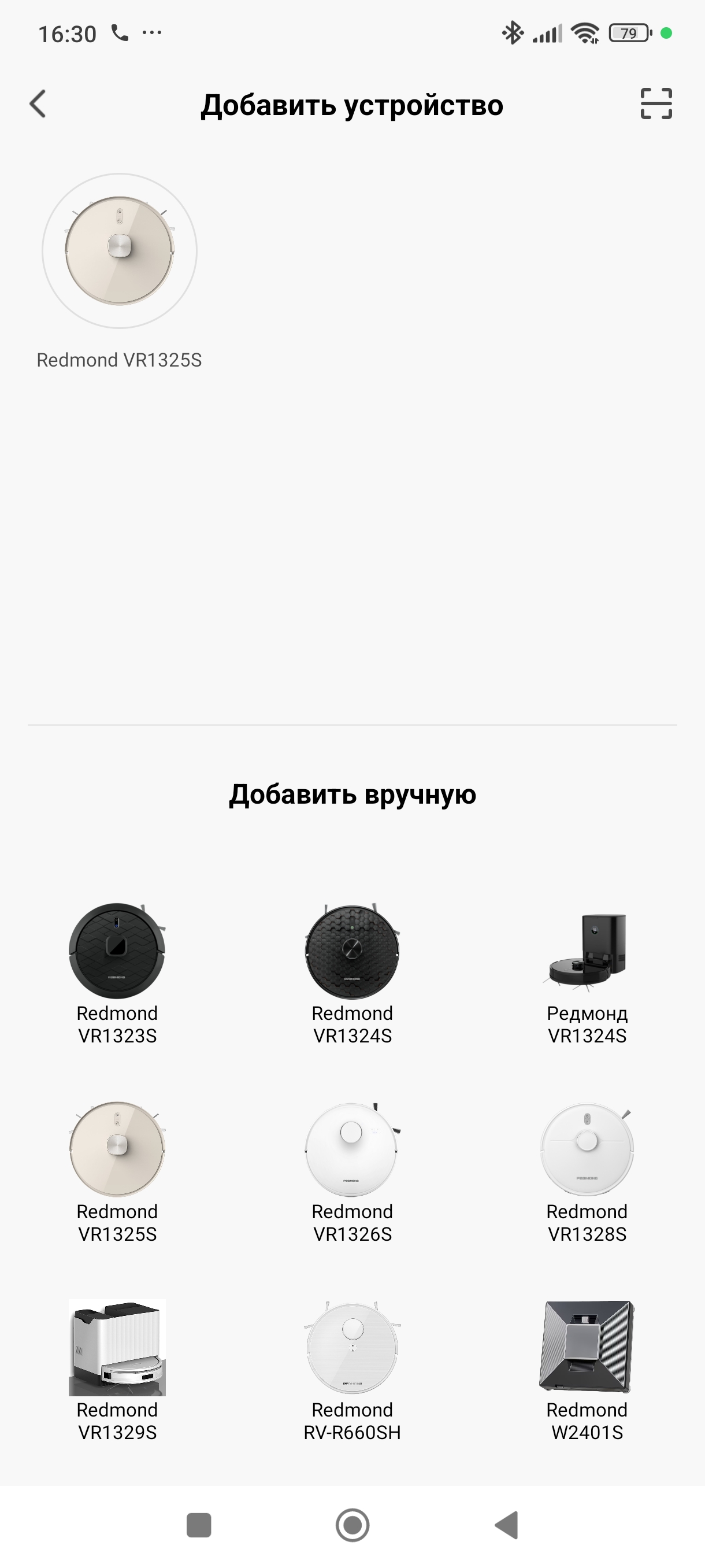Image resolution: width=705 pixels, height=1568 pixels.
Task: Select the discovered Redmond VR1325S device
Action: point(119,252)
